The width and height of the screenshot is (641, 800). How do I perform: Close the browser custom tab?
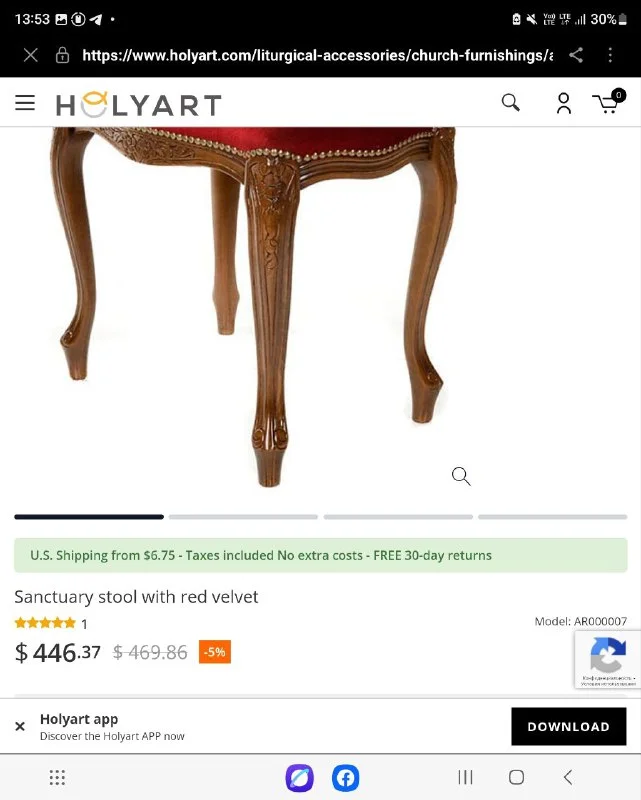coord(31,55)
